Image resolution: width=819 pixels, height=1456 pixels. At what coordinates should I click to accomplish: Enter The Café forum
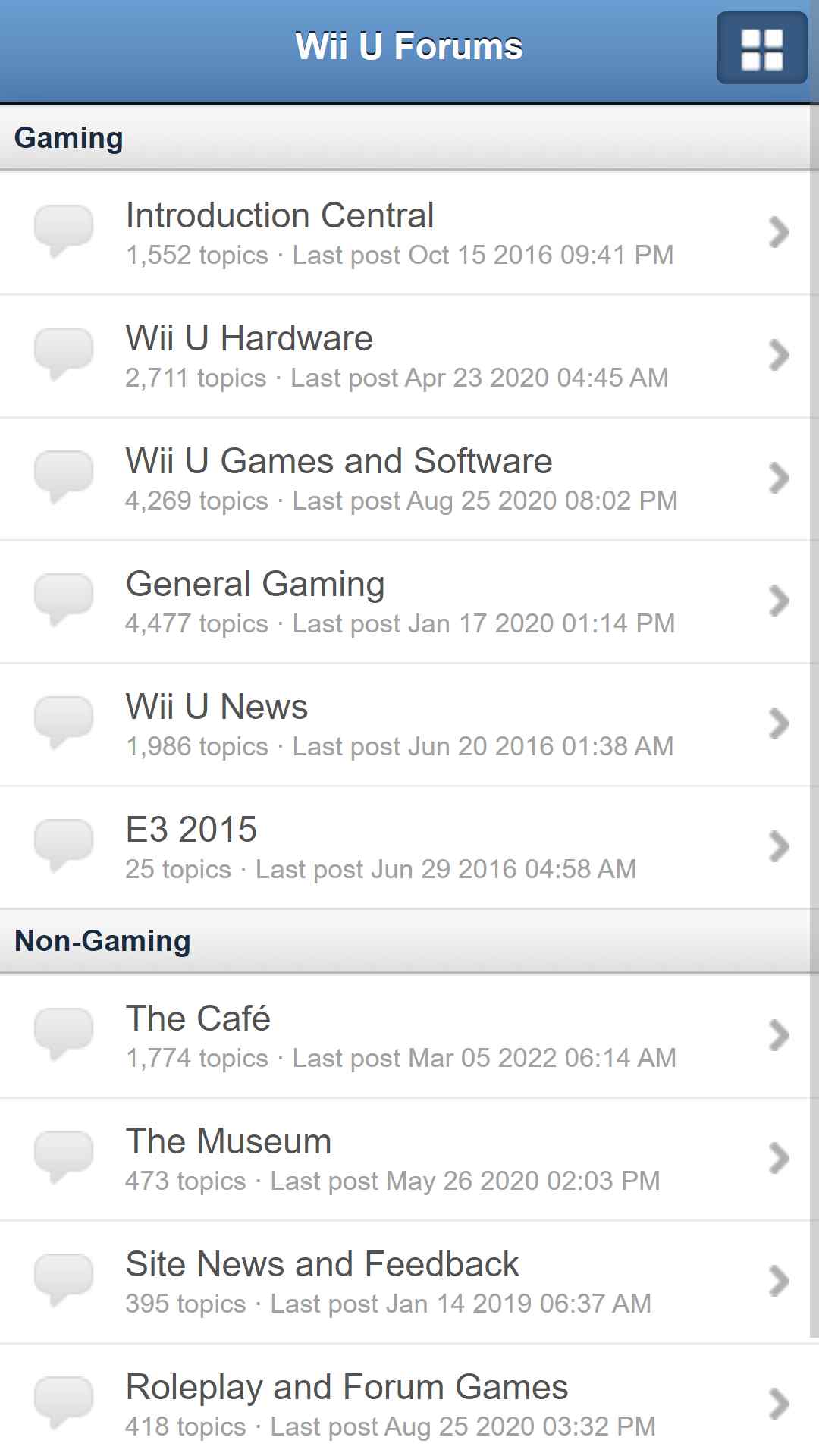click(x=405, y=1037)
